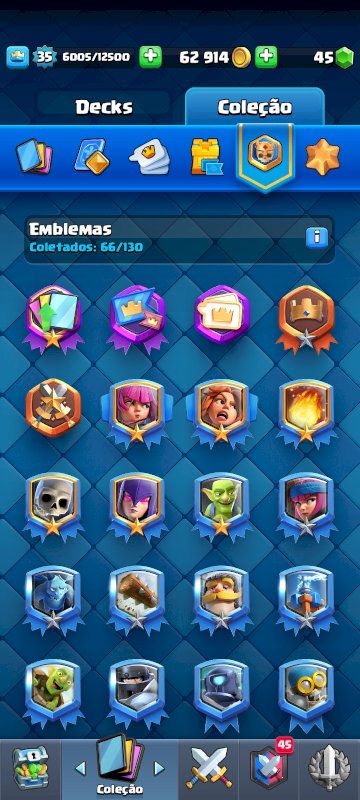Screen dimensions: 360x800
Task: Tap the green plus next to gold coins
Action: tap(266, 57)
